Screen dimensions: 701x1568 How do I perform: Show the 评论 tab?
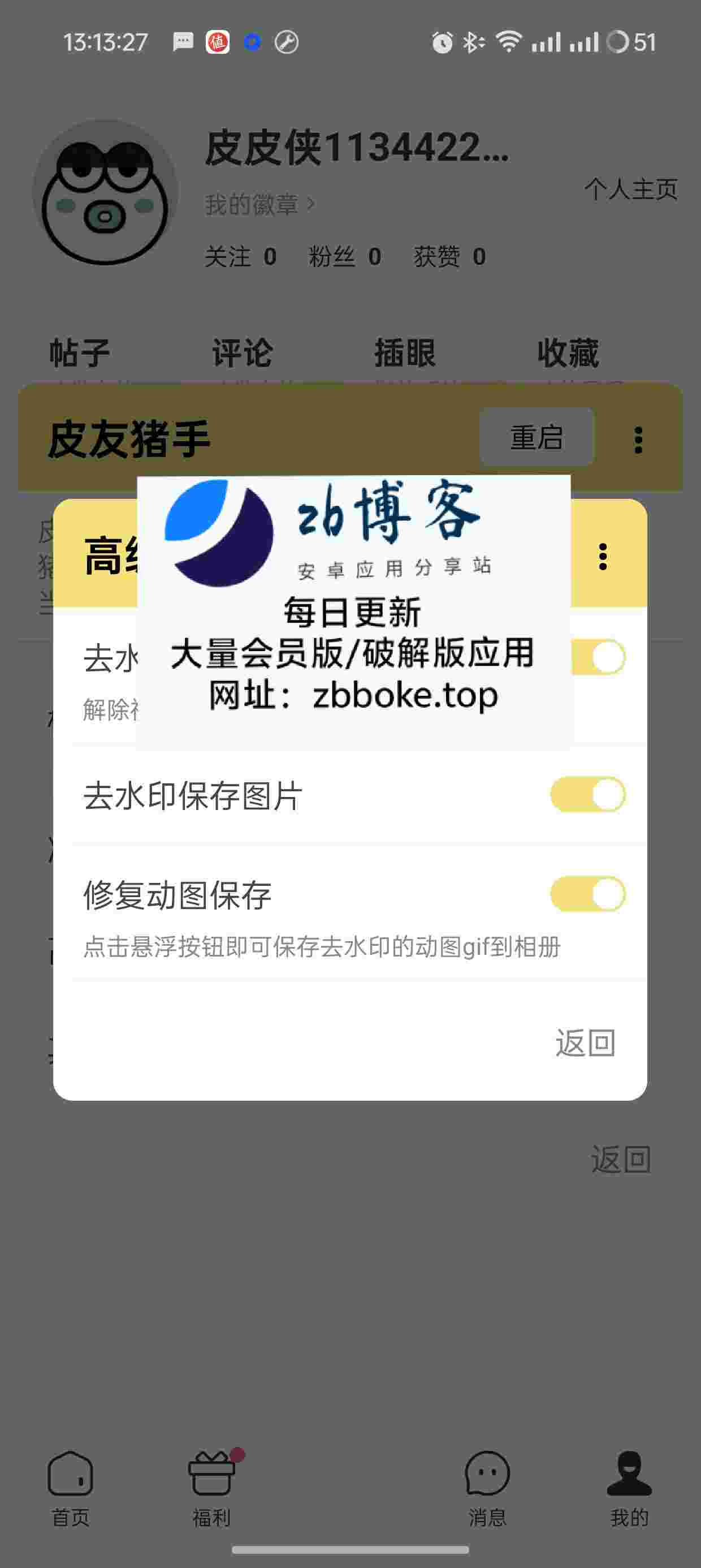click(242, 352)
